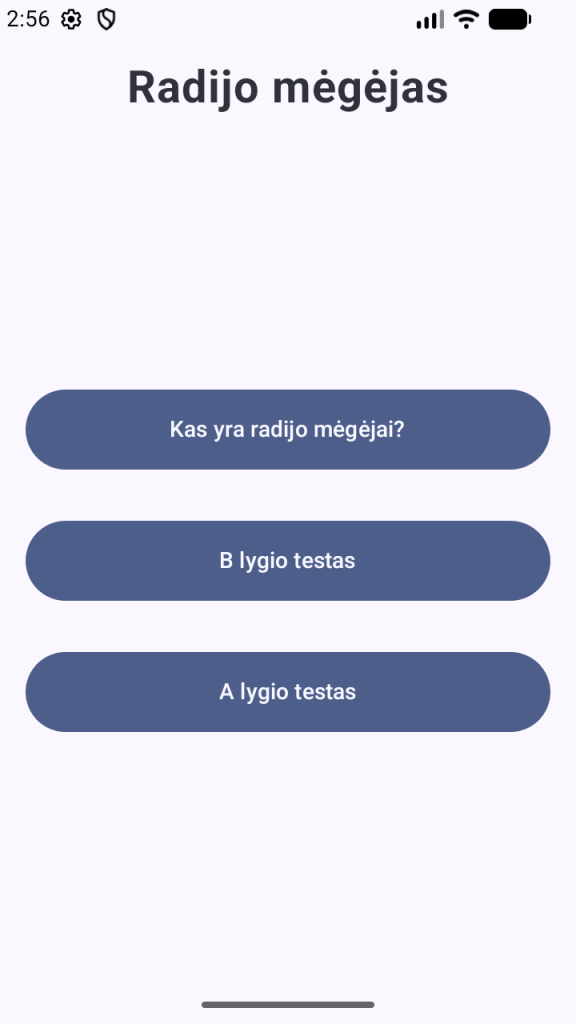Open "Kas yra radijo mėgėjai?" info

288,430
